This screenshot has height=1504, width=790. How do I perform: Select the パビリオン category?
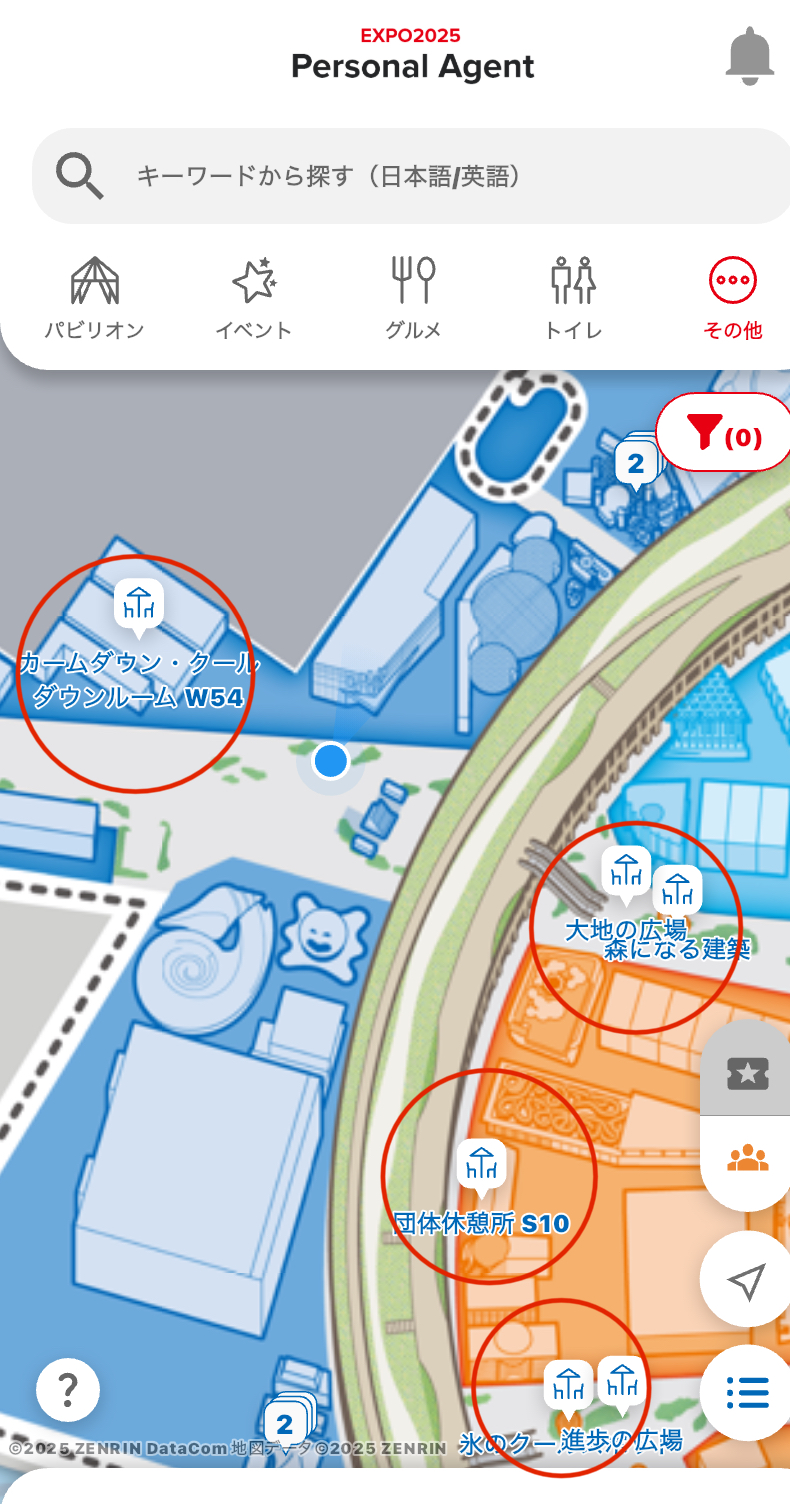pyautogui.click(x=95, y=297)
